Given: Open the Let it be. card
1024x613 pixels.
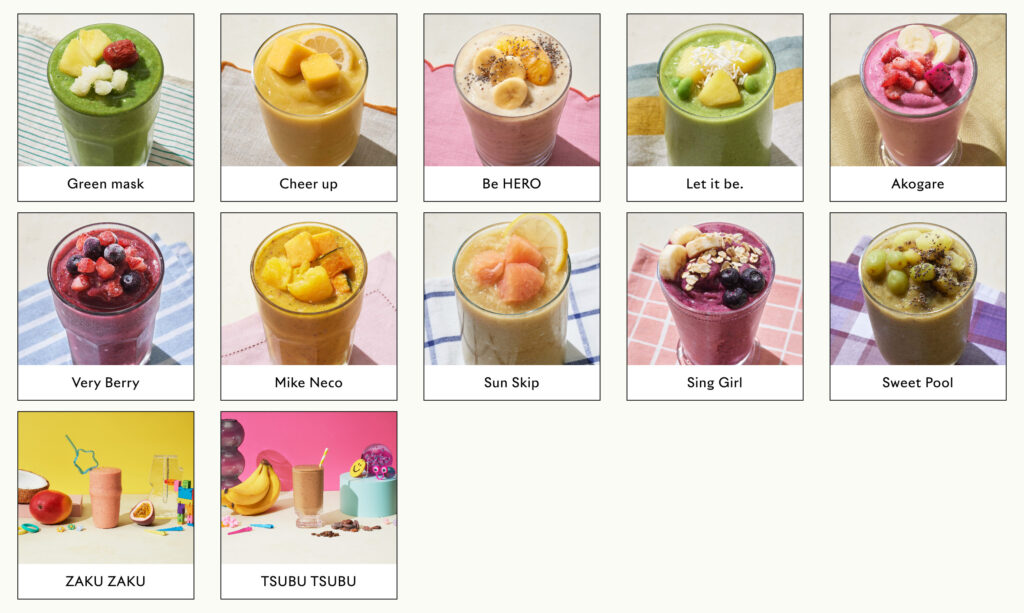Looking at the screenshot, I should pyautogui.click(x=714, y=107).
